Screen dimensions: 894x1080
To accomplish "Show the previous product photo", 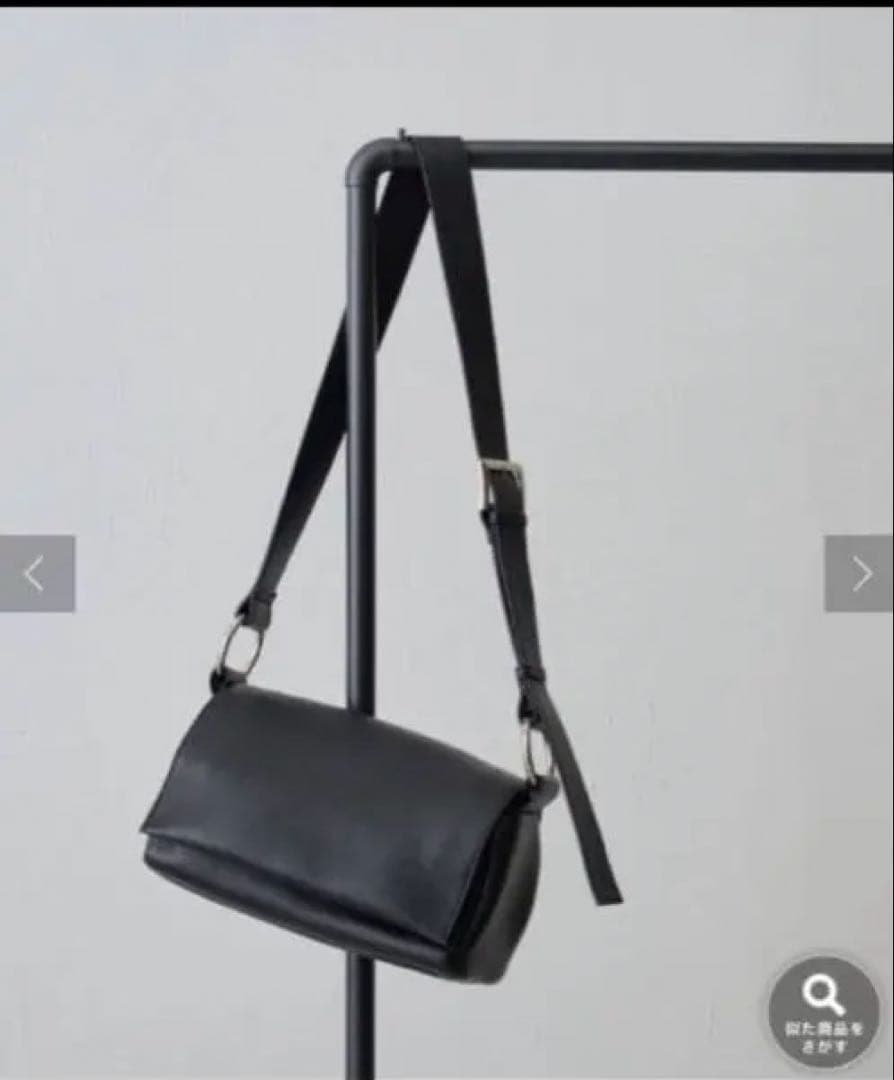I will (x=37, y=573).
